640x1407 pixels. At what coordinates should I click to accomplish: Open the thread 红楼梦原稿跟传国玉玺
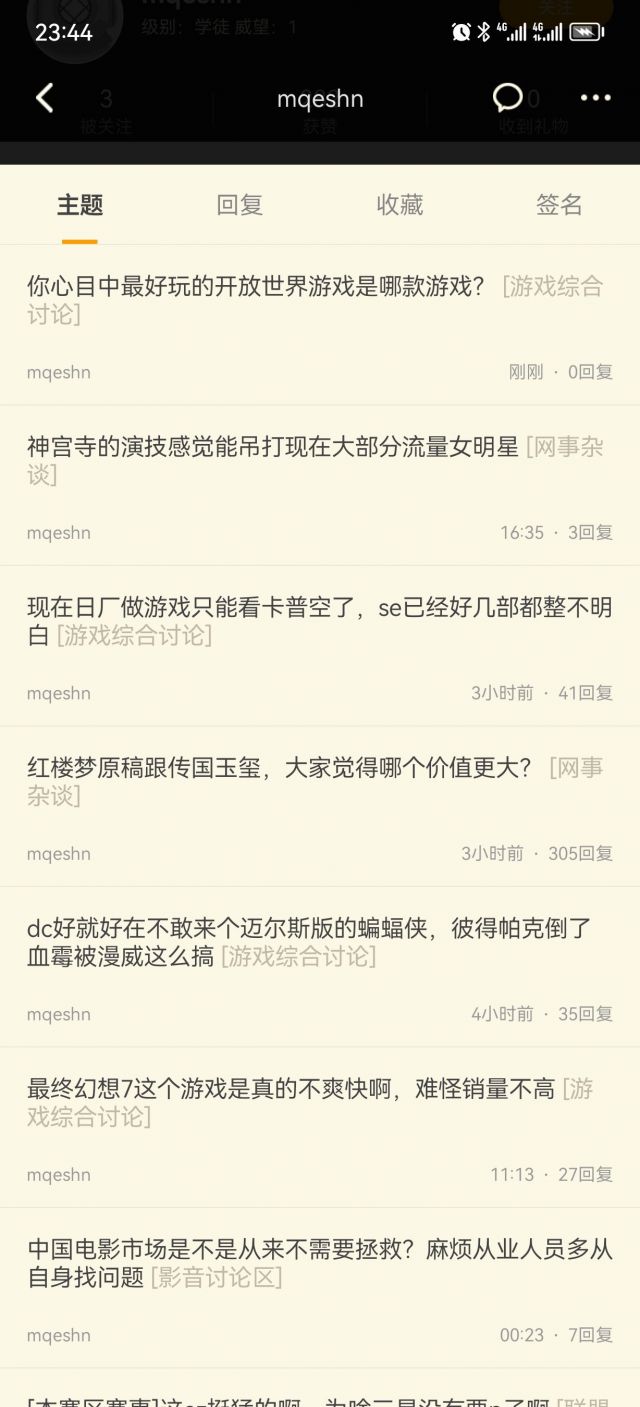tap(320, 807)
